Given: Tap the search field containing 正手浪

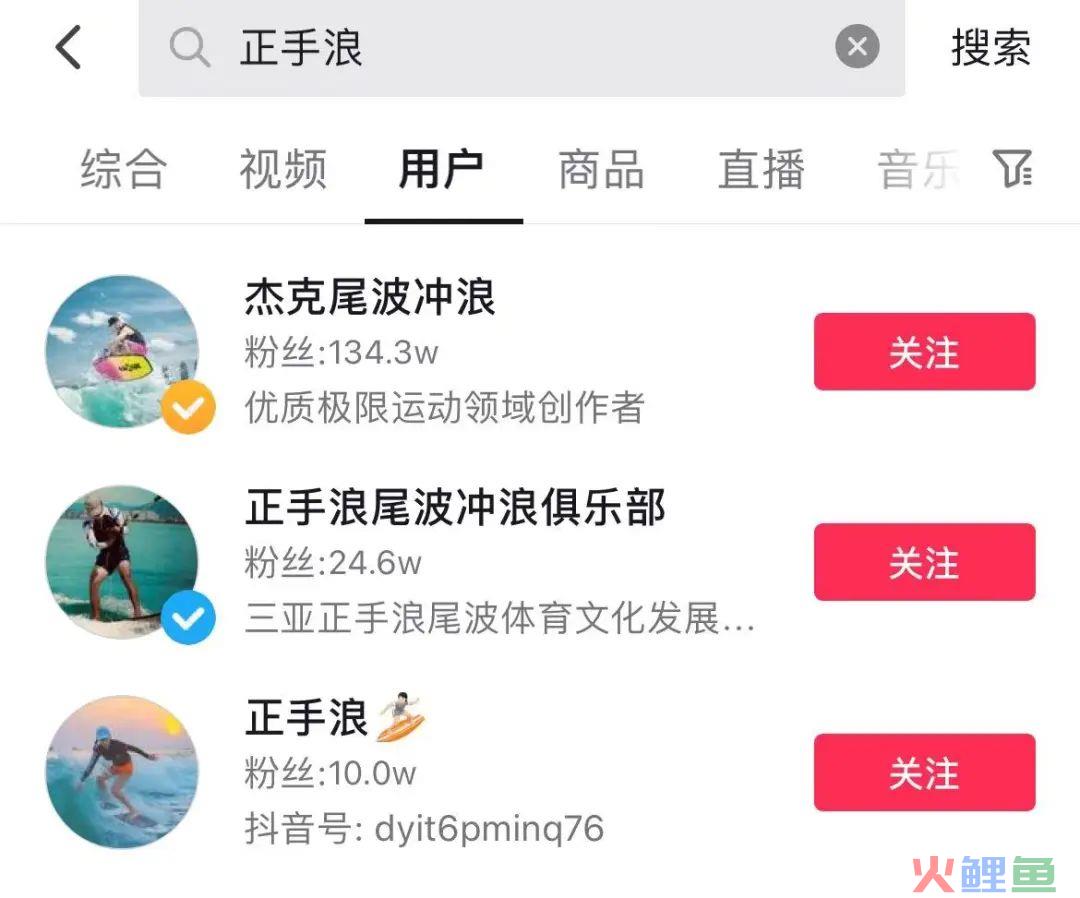Looking at the screenshot, I should tap(500, 47).
